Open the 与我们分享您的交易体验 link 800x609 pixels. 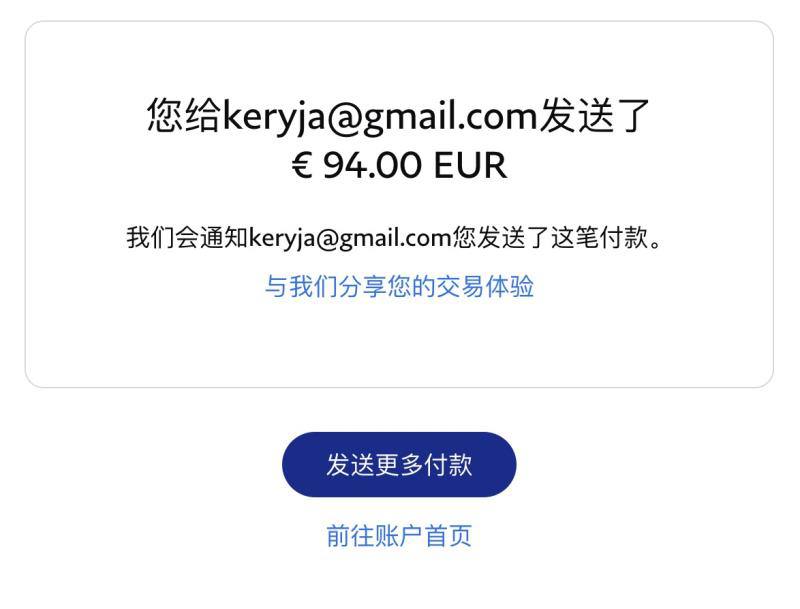click(399, 287)
